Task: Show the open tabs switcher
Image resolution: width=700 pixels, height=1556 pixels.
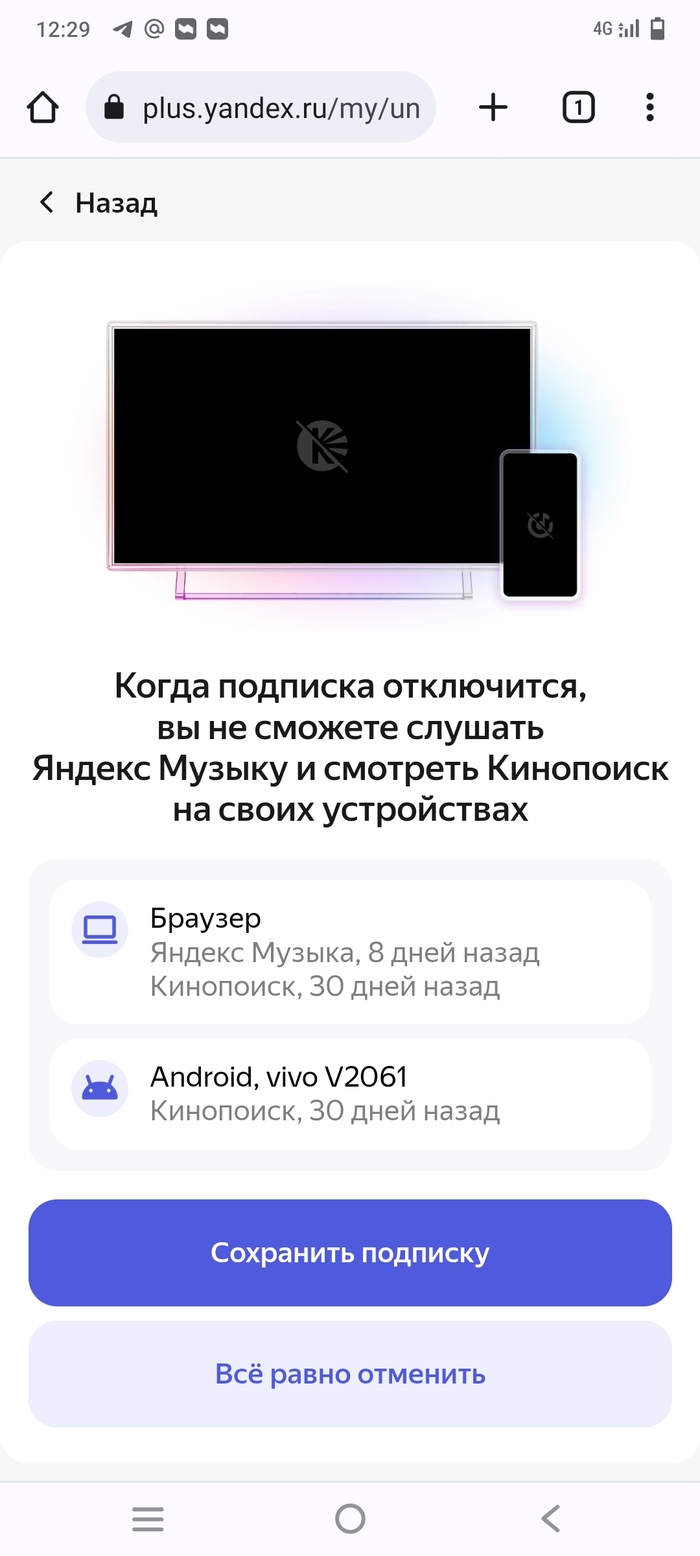Action: pyautogui.click(x=578, y=108)
